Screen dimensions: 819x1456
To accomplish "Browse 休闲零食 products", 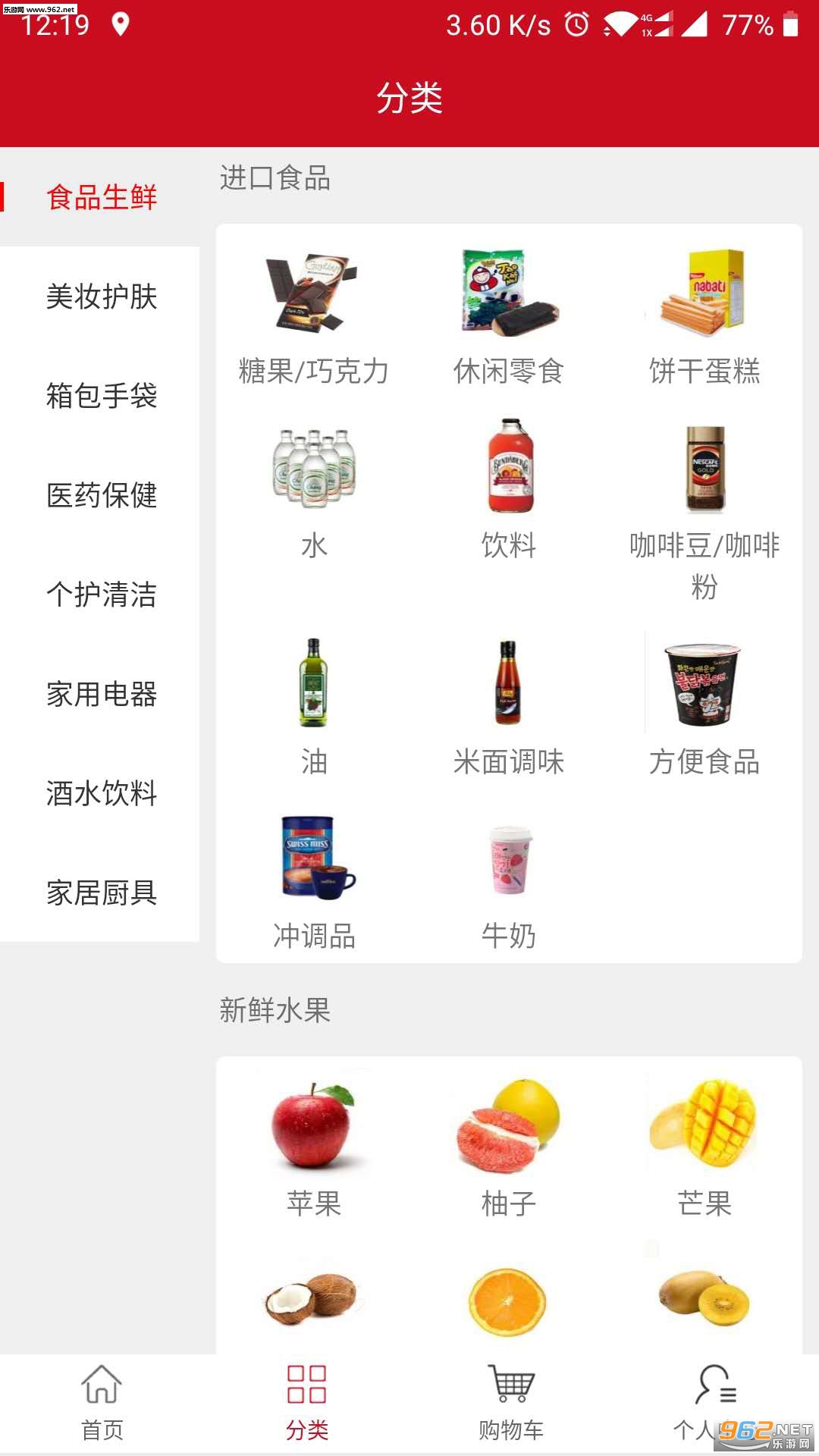I will (x=509, y=318).
